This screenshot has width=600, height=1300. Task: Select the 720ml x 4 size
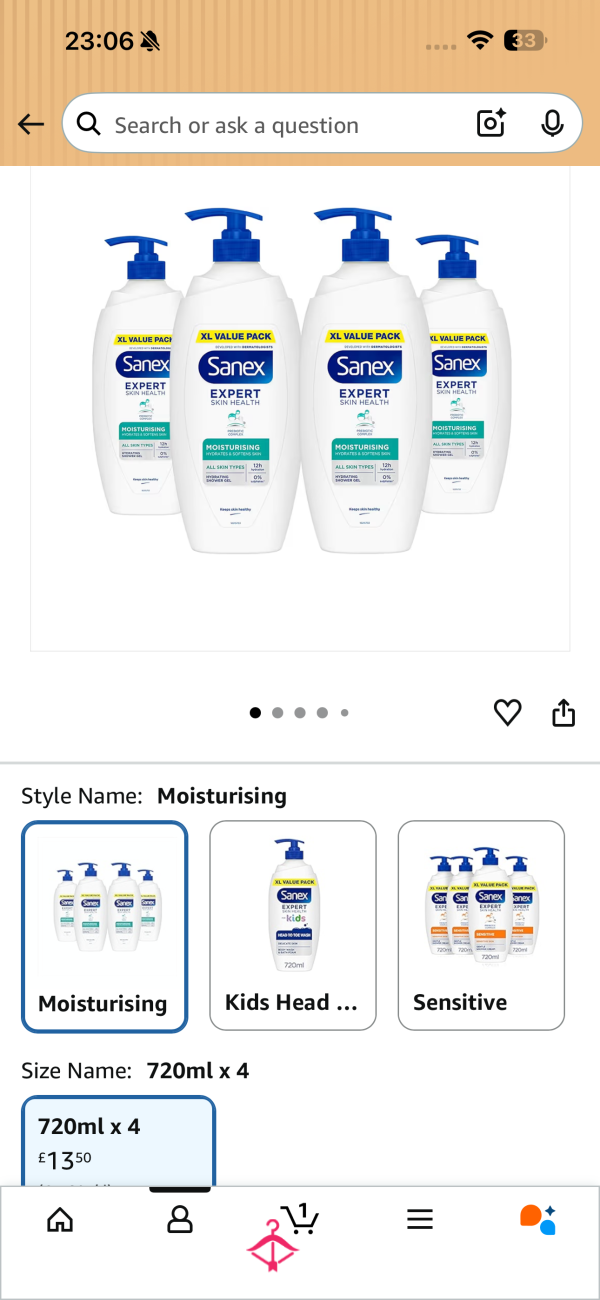[x=118, y=1140]
